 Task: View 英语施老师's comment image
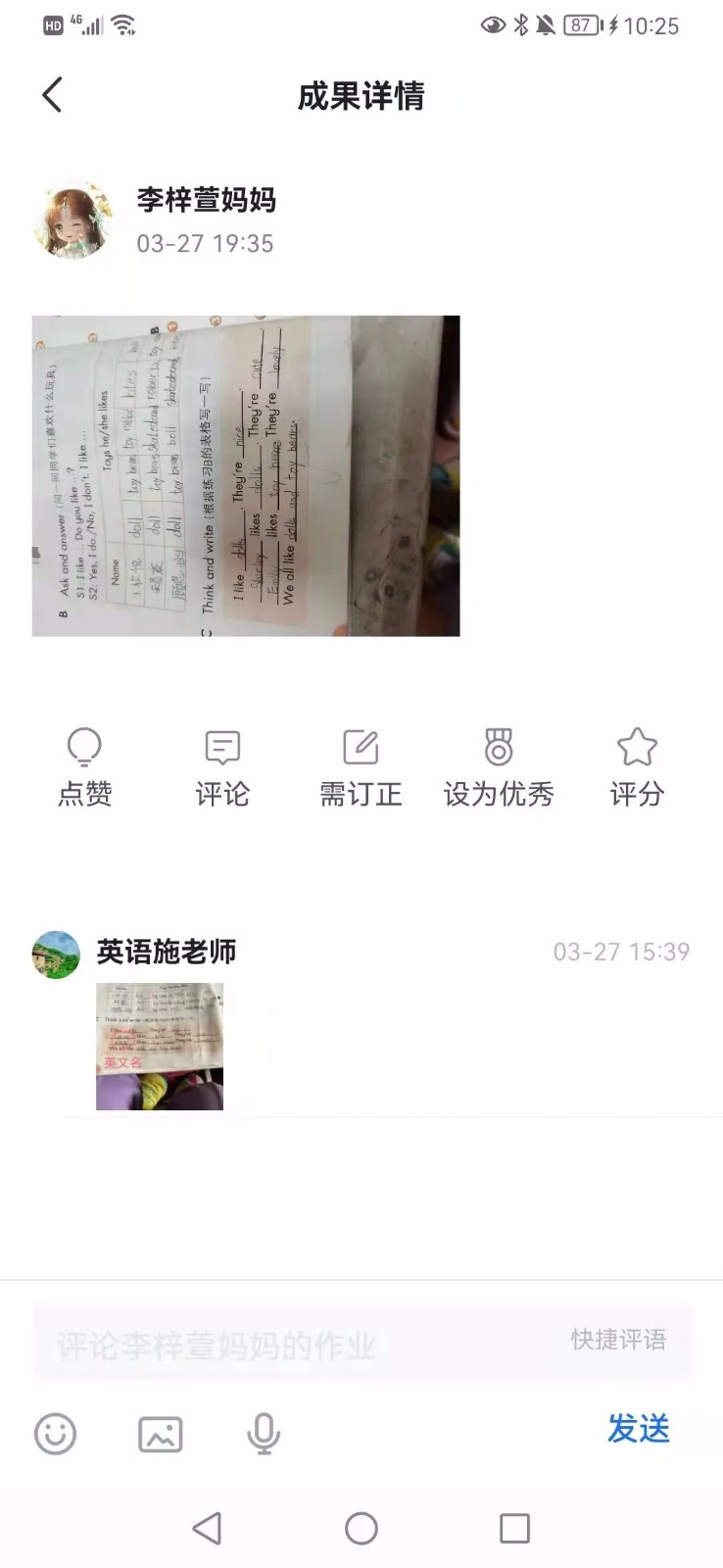tap(160, 1046)
